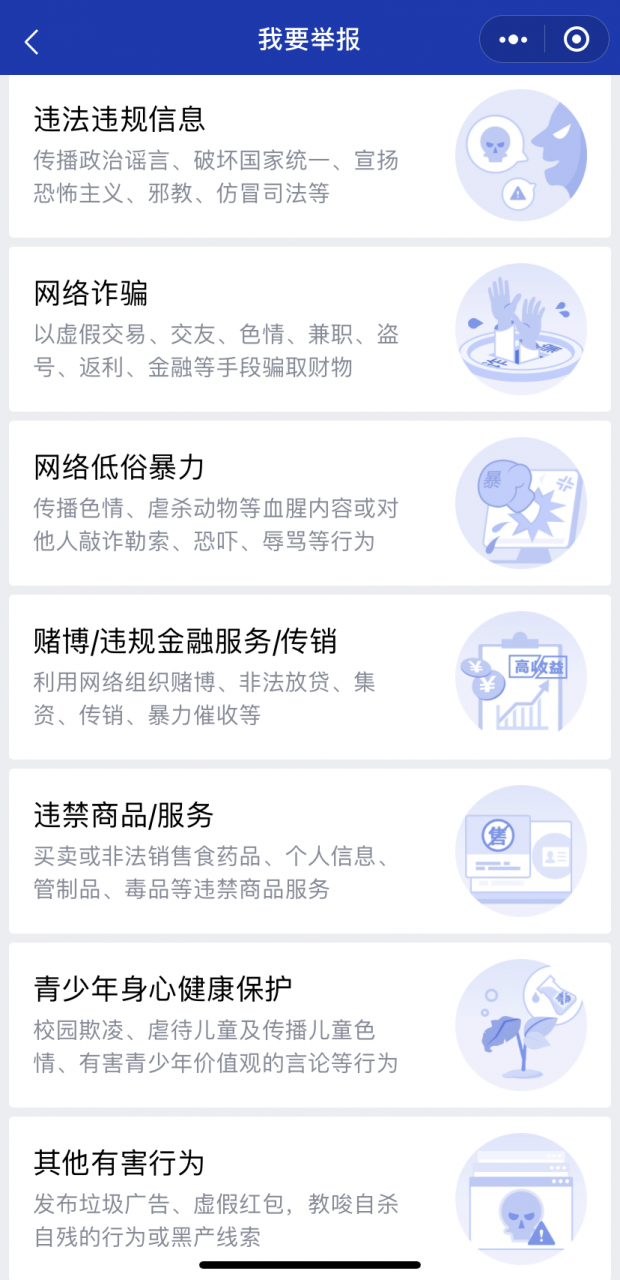Choose 网络诈骗 as report type
The width and height of the screenshot is (620, 1280).
pyautogui.click(x=309, y=329)
